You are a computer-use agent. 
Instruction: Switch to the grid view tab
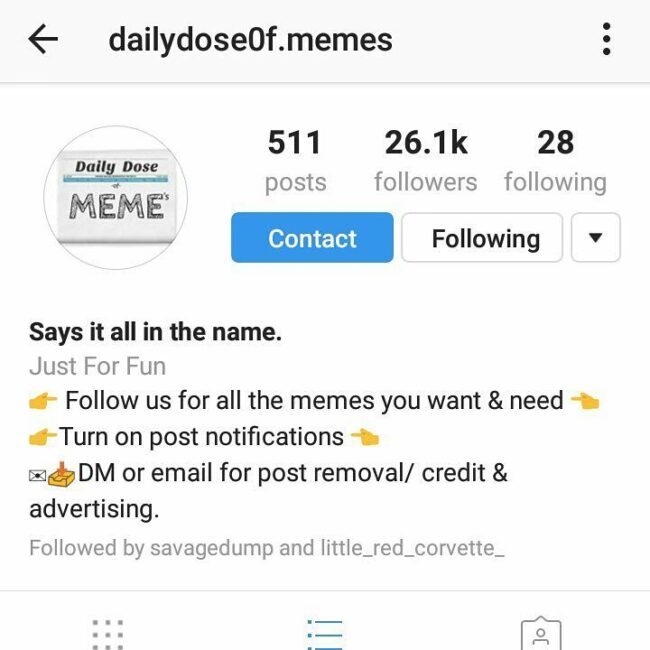tap(107, 633)
